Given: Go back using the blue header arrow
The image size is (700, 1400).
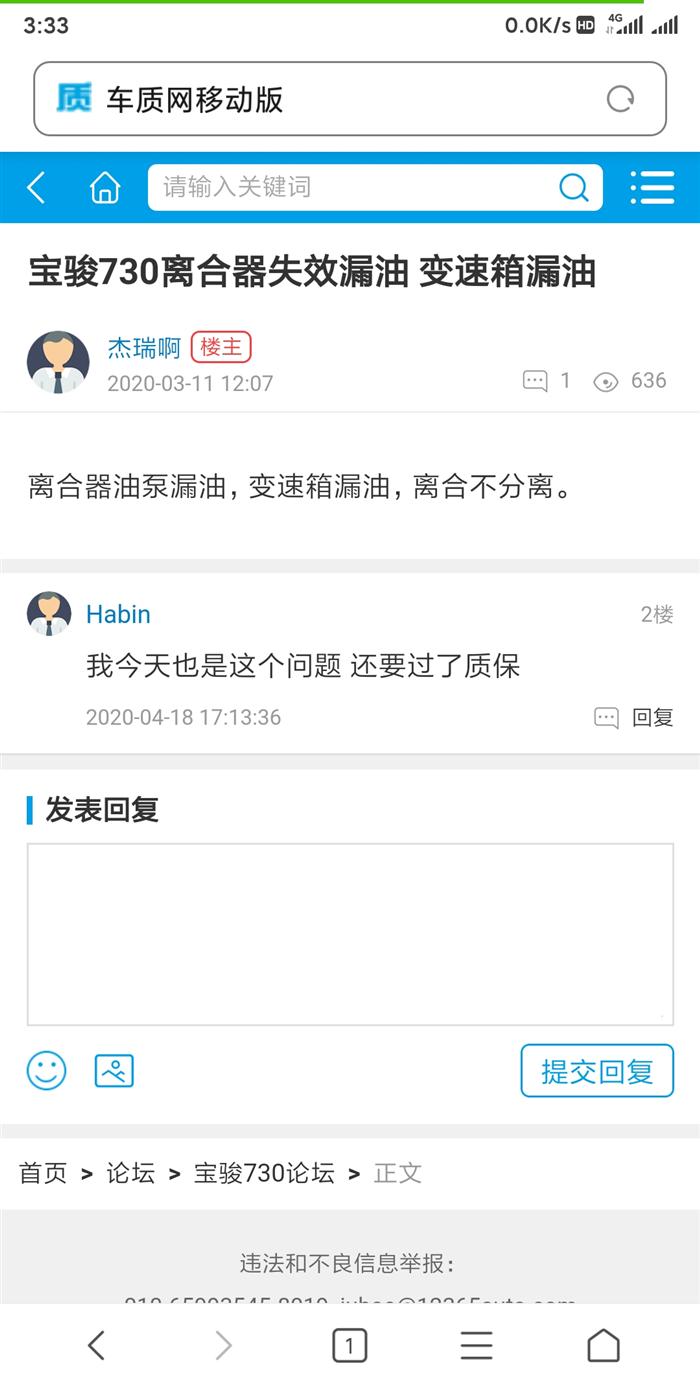Looking at the screenshot, I should pos(37,187).
